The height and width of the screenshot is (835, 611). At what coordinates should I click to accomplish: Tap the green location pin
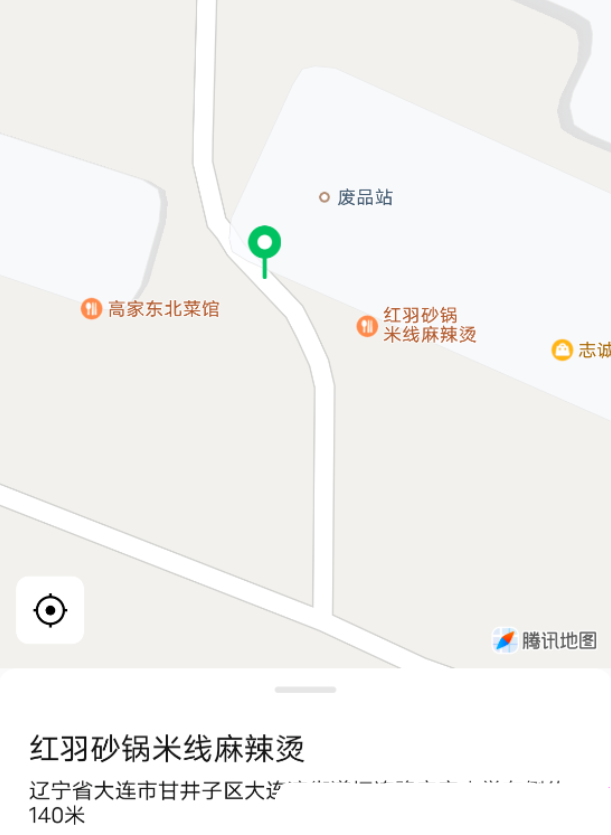tap(264, 244)
